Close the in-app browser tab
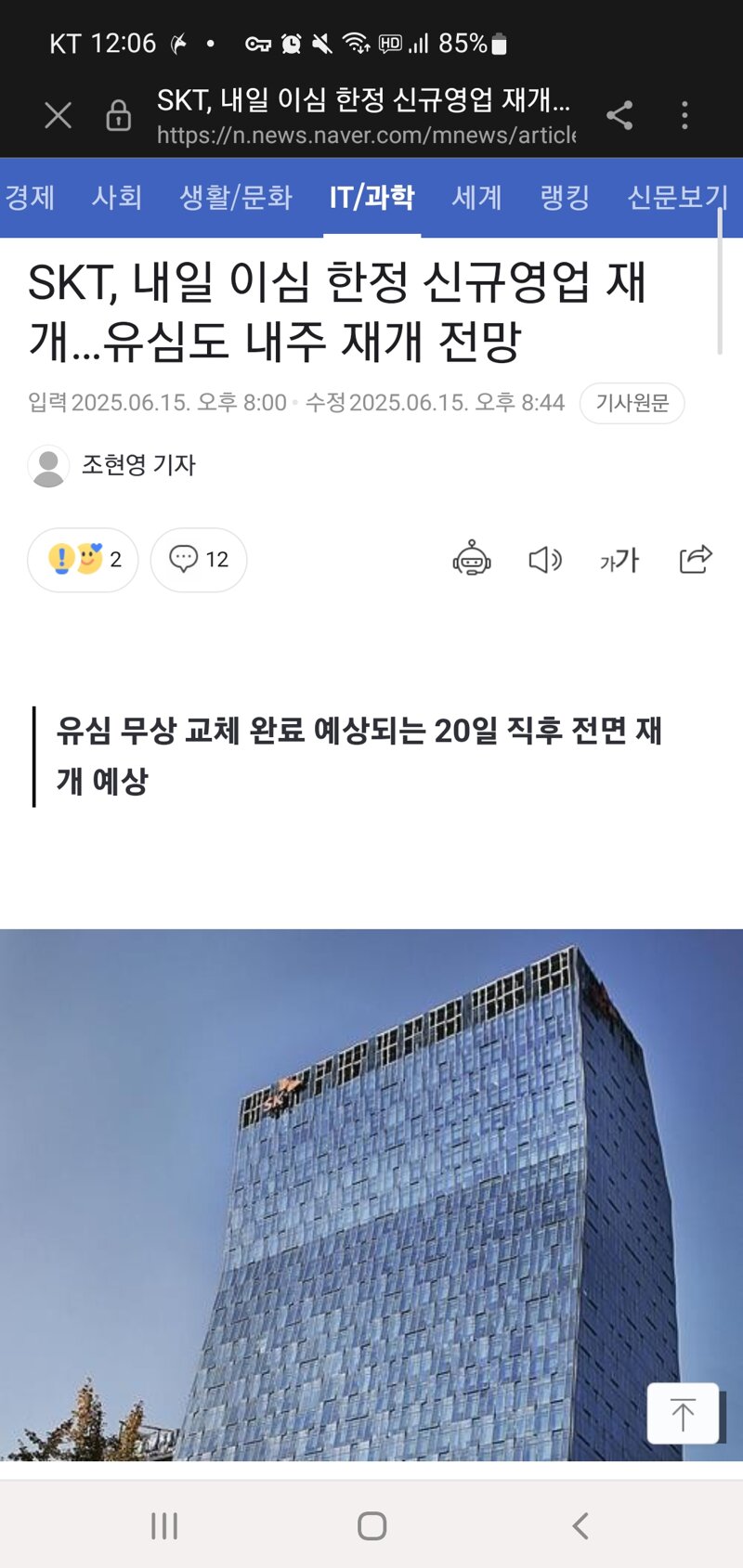Screen dimensions: 743x1568 coord(58,115)
